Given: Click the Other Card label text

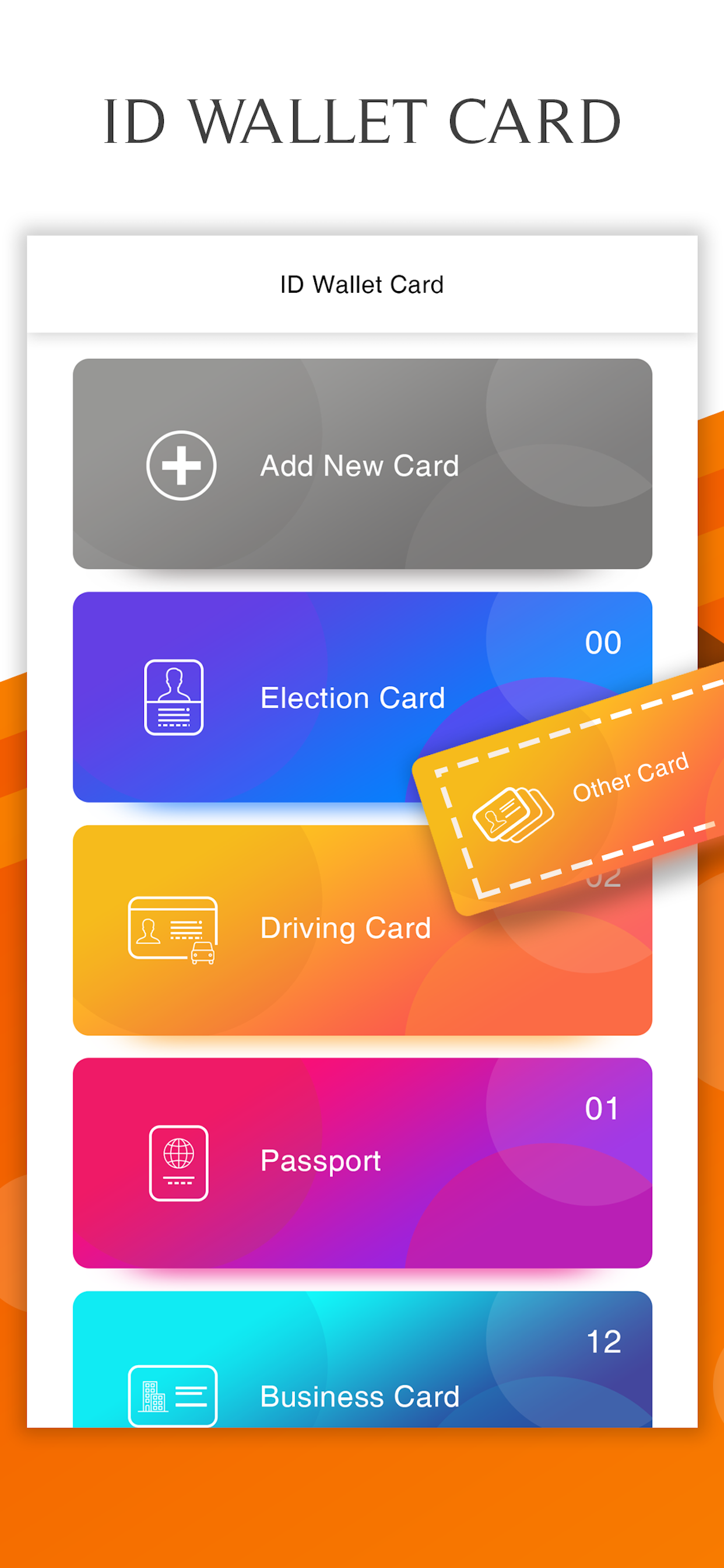Looking at the screenshot, I should pos(631,779).
